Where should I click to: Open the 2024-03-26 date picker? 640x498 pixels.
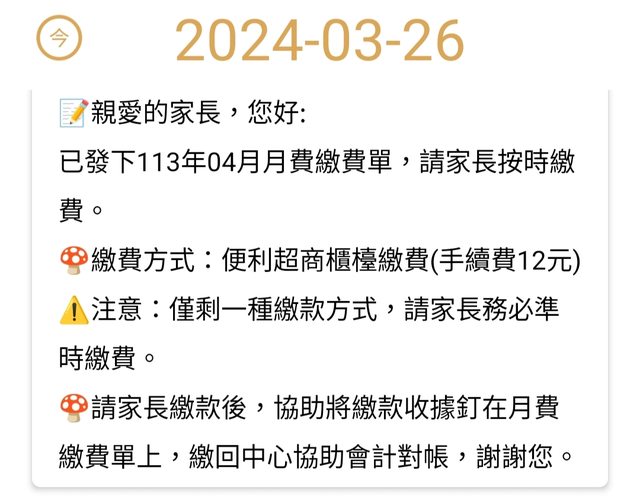coord(320,40)
